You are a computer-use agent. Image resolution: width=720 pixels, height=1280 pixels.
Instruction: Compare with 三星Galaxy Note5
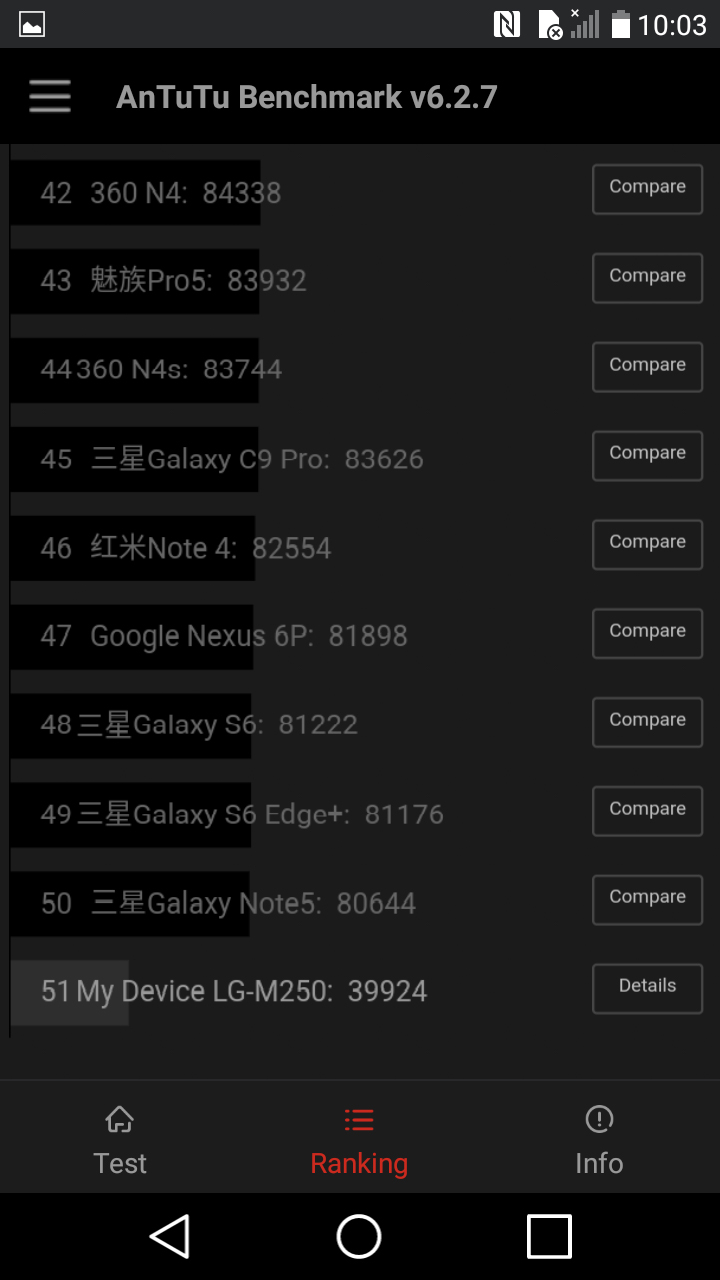pyautogui.click(x=647, y=899)
